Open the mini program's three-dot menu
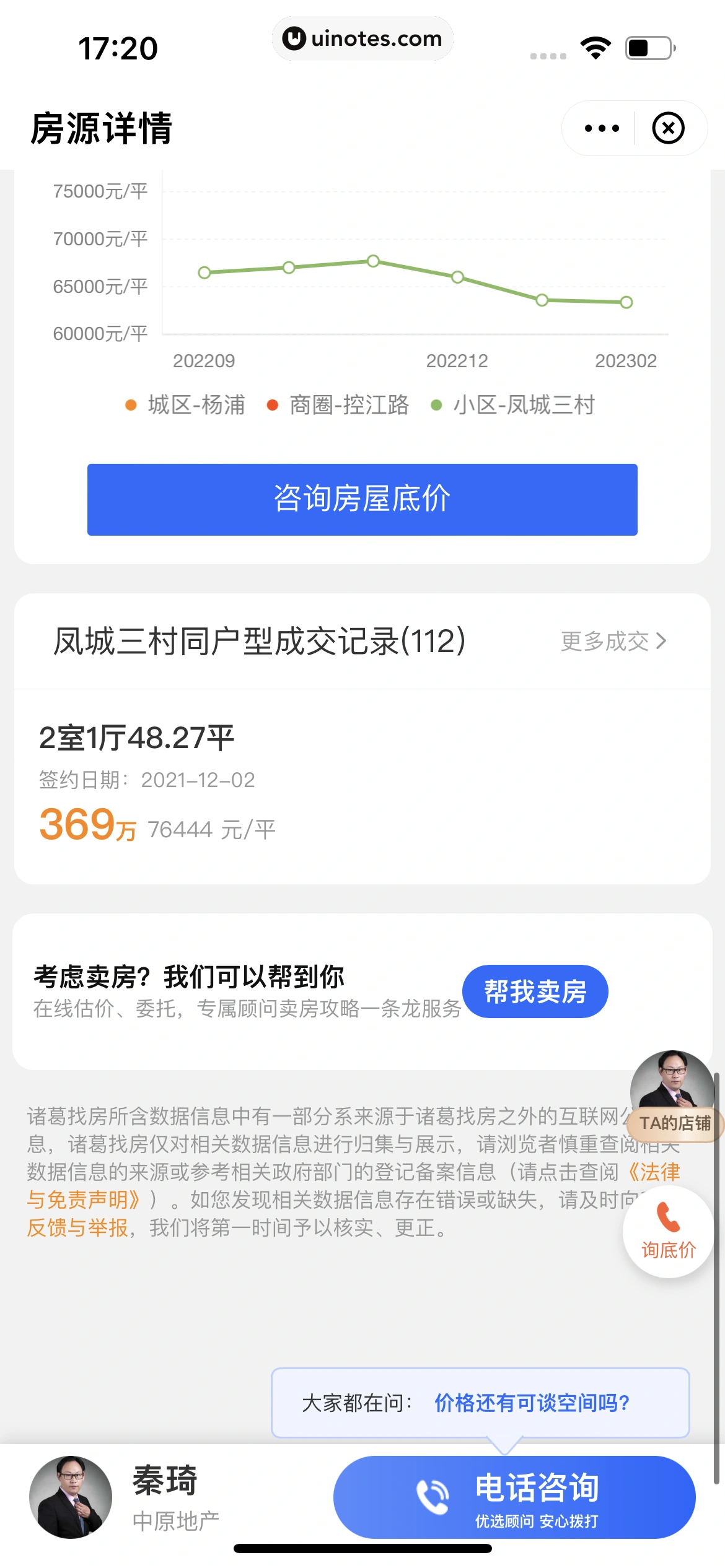This screenshot has width=725, height=1568. [602, 128]
